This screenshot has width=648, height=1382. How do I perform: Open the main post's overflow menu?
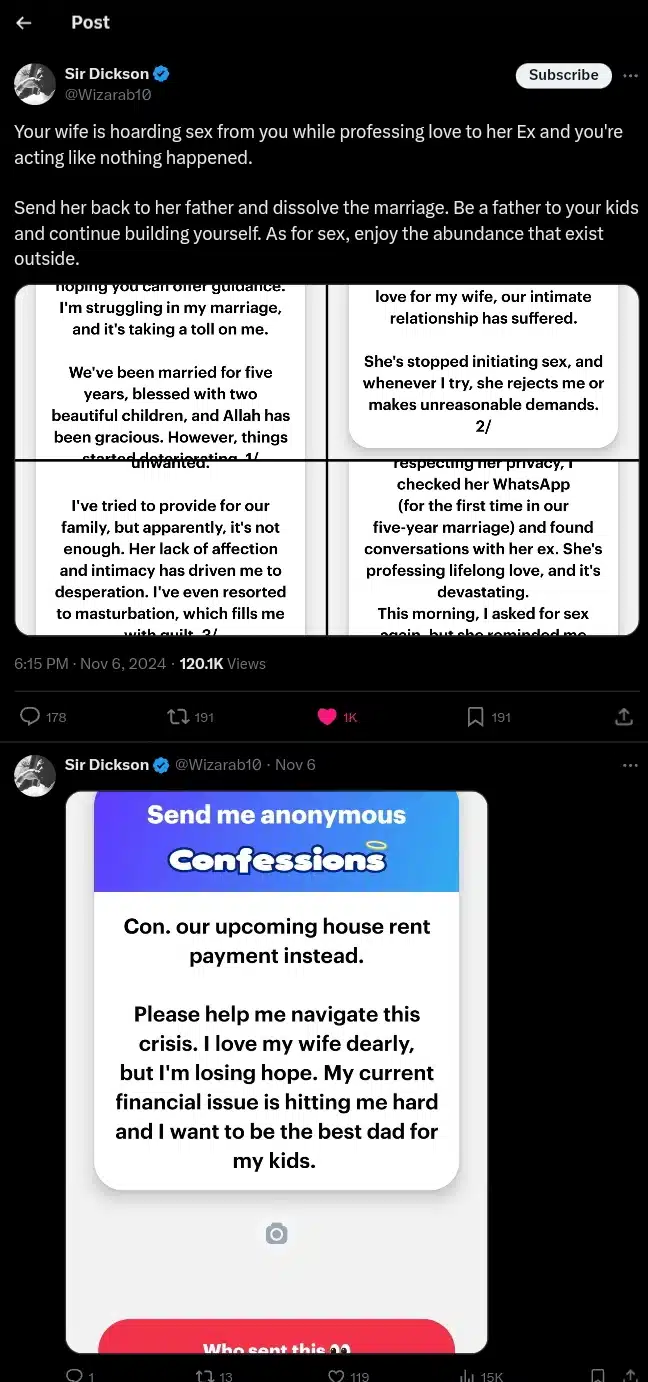(x=630, y=75)
